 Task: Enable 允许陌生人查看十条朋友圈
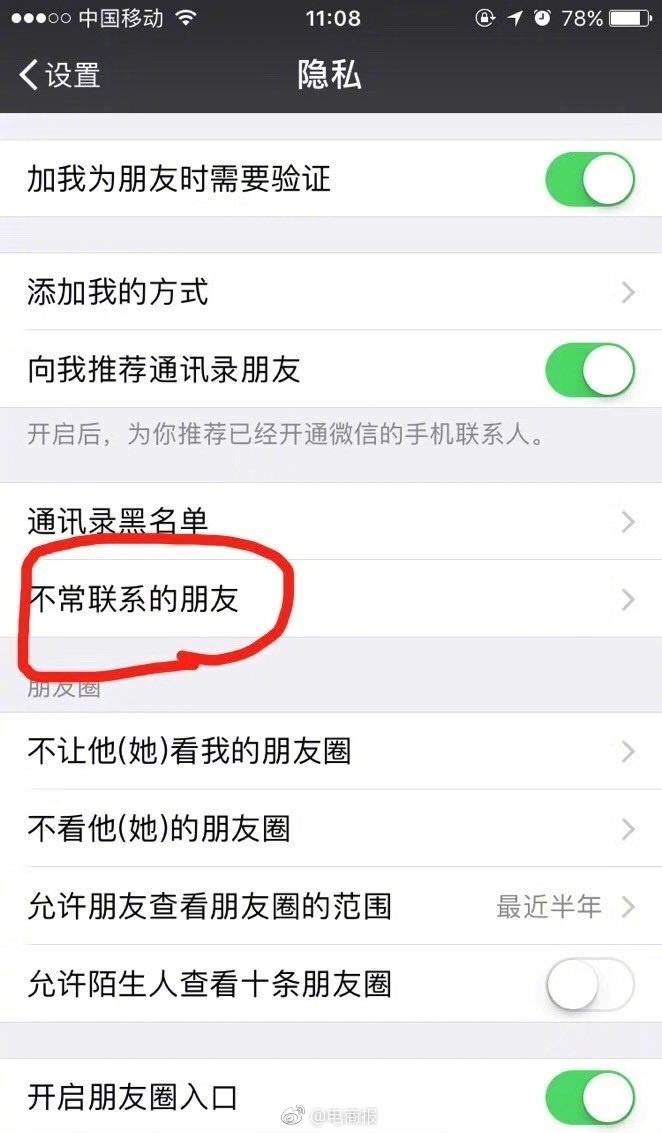pos(589,984)
